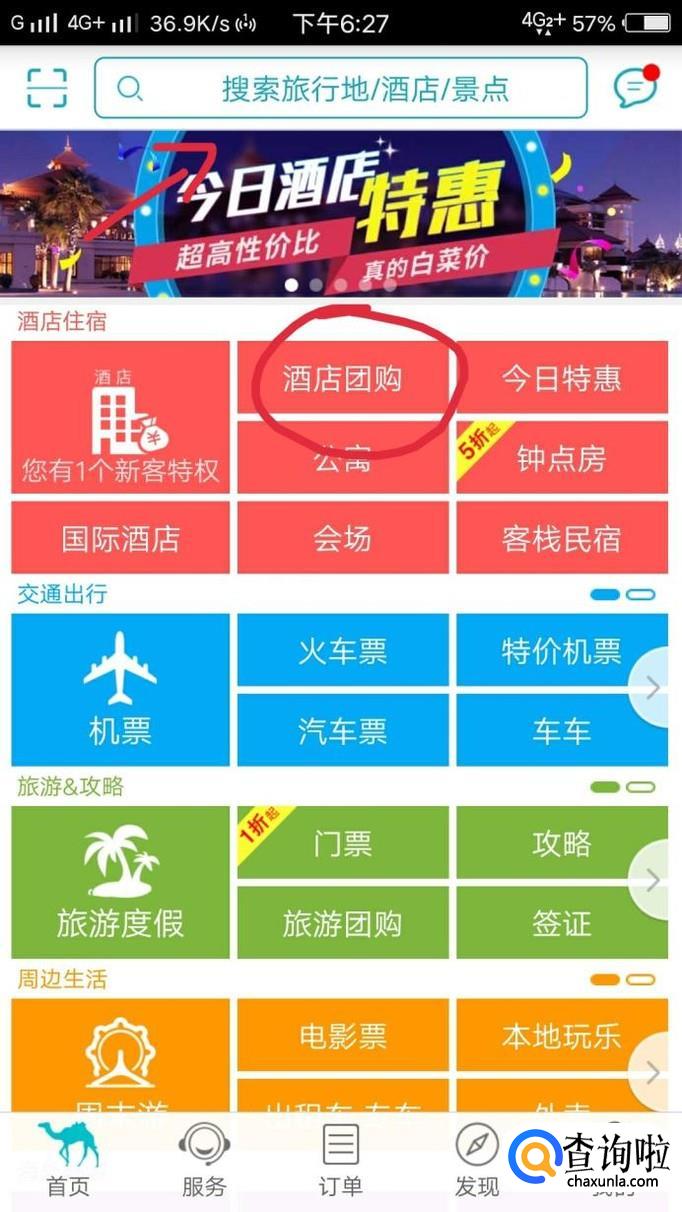This screenshot has height=1212, width=682.
Task: Choose 钟点房
Action: [x=561, y=458]
